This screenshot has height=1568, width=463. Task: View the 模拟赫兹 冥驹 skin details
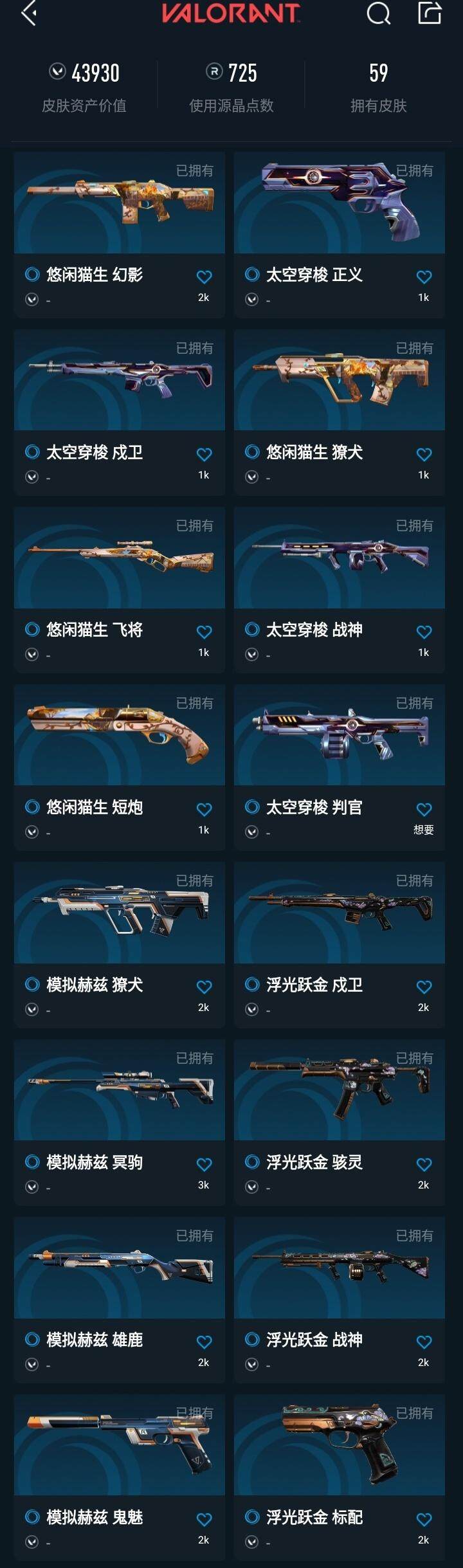tap(120, 1091)
